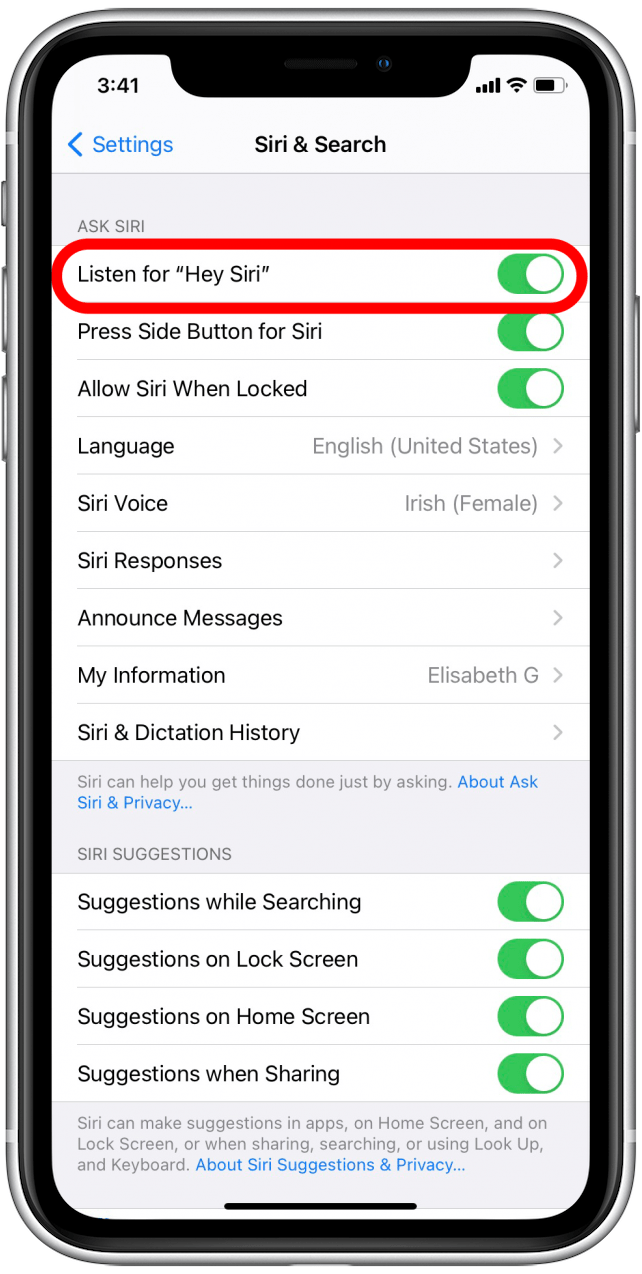Open the Language setting
This screenshot has height=1274, width=642.
tap(320, 446)
